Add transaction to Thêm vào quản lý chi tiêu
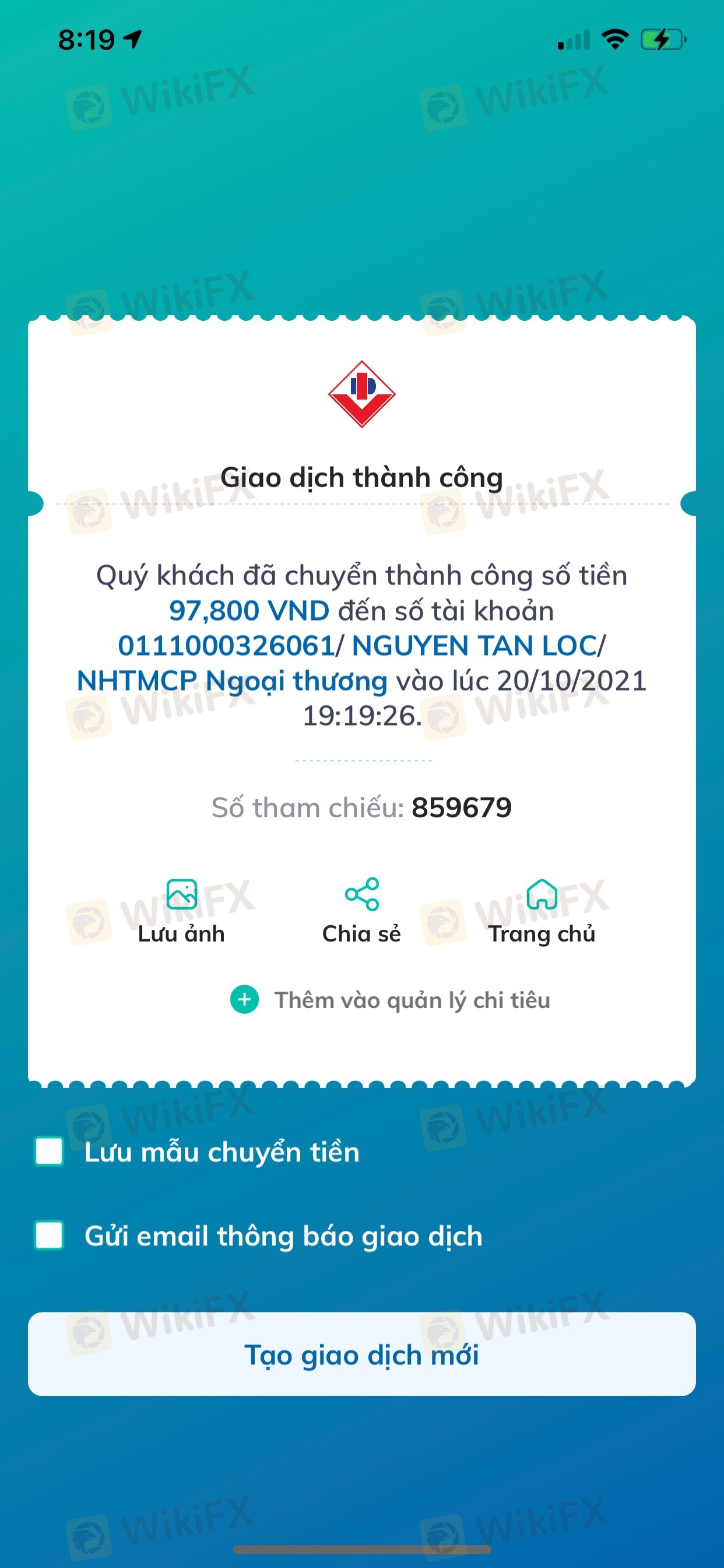The width and height of the screenshot is (724, 1568). coord(390,1000)
